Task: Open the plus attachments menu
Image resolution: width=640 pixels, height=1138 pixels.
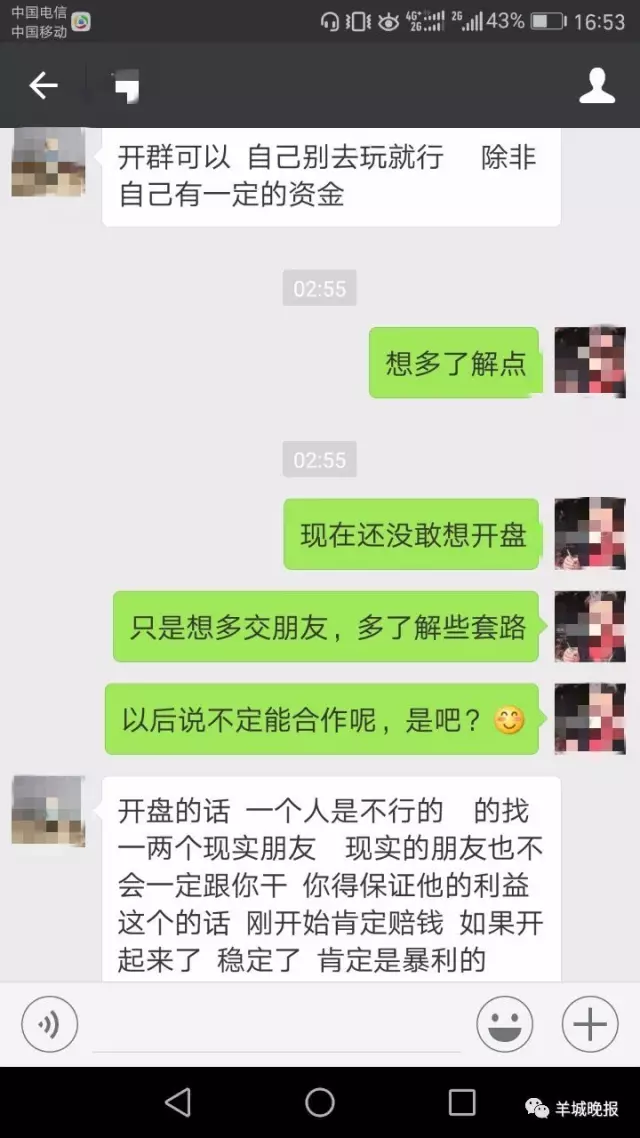Action: 590,1025
